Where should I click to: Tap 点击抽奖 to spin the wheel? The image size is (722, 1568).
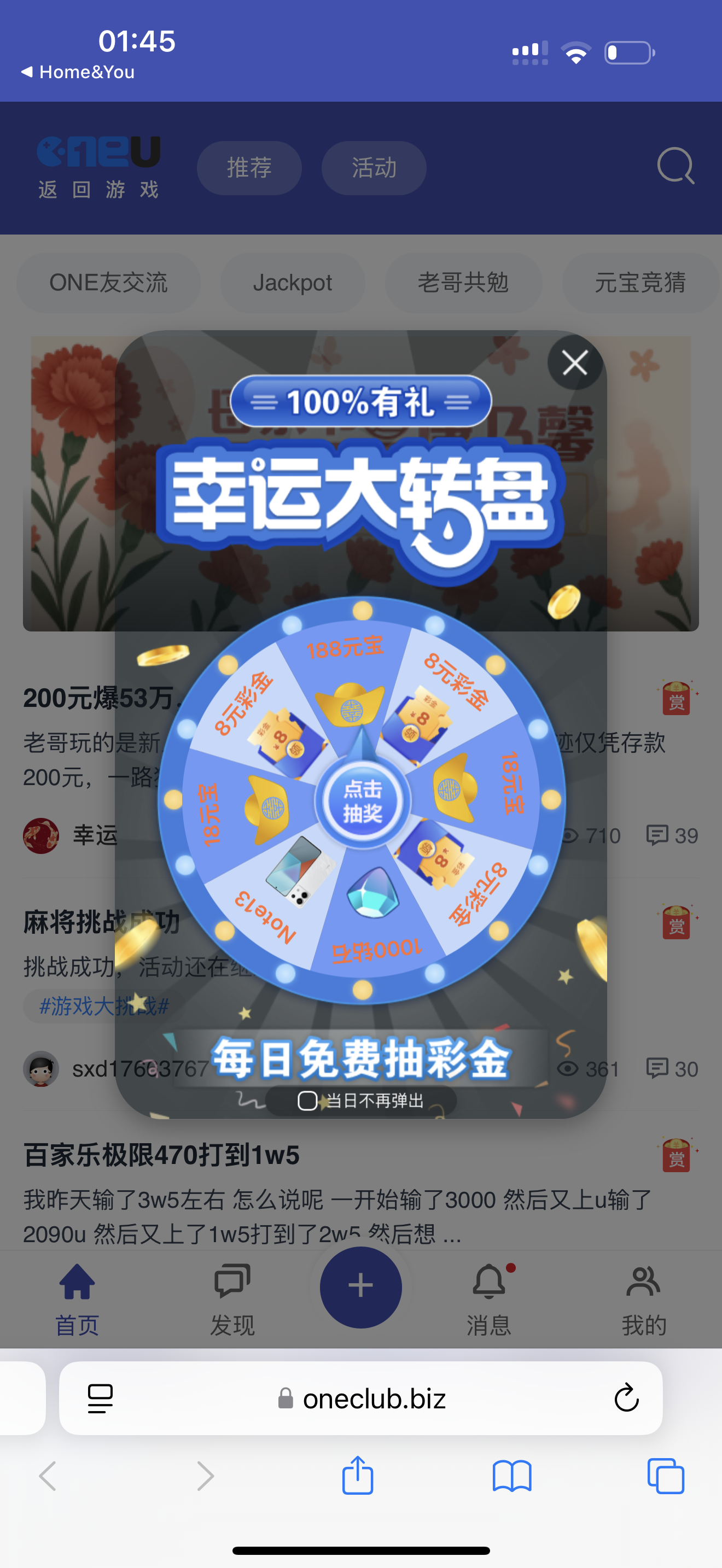[362, 801]
